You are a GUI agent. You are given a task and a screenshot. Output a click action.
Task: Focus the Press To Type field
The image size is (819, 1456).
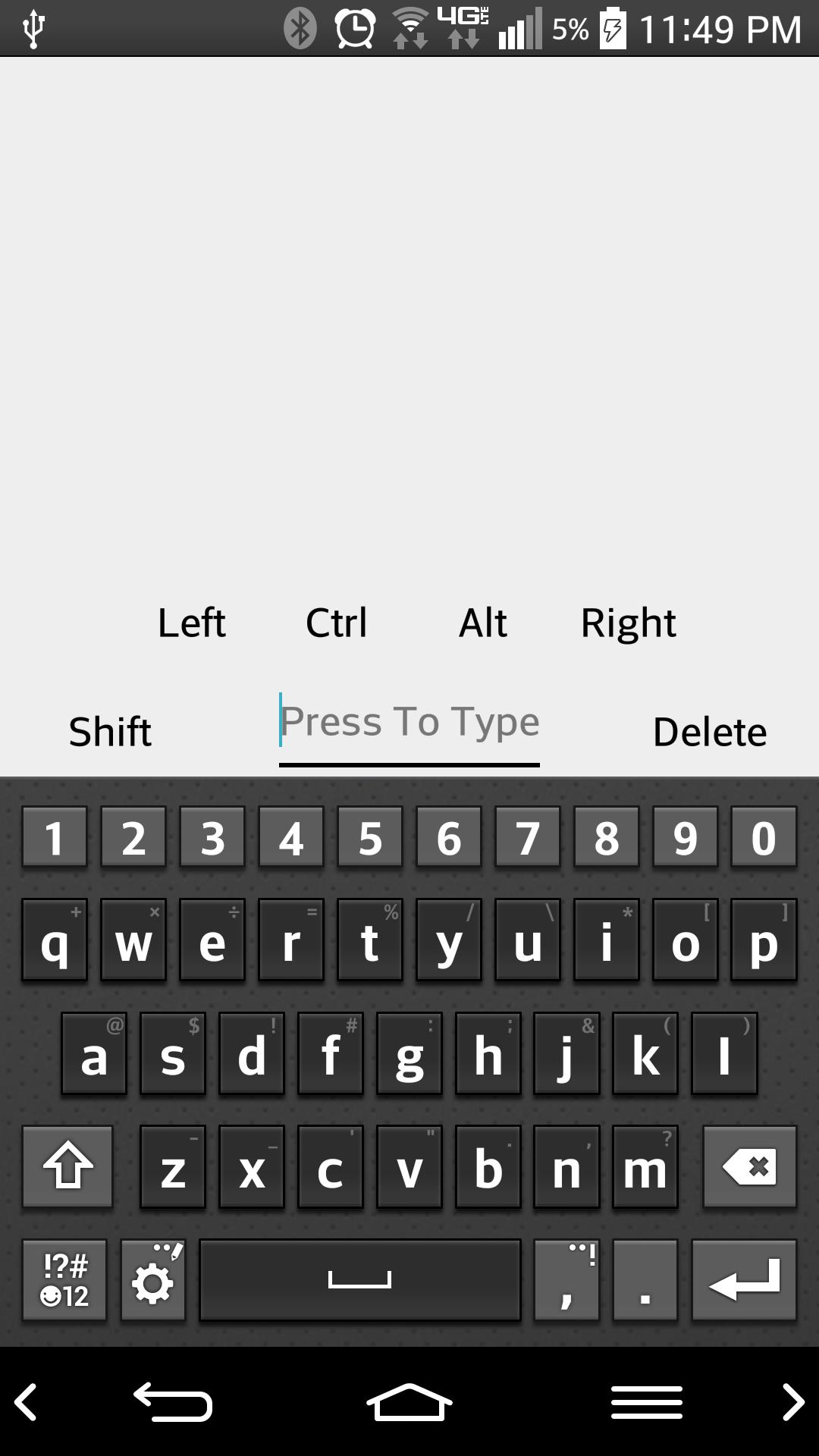pos(409,723)
